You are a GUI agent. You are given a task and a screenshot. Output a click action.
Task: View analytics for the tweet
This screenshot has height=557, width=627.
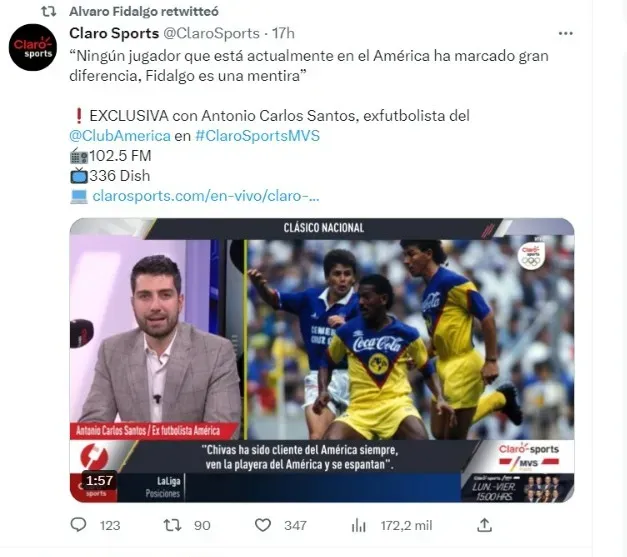pyautogui.click(x=358, y=525)
